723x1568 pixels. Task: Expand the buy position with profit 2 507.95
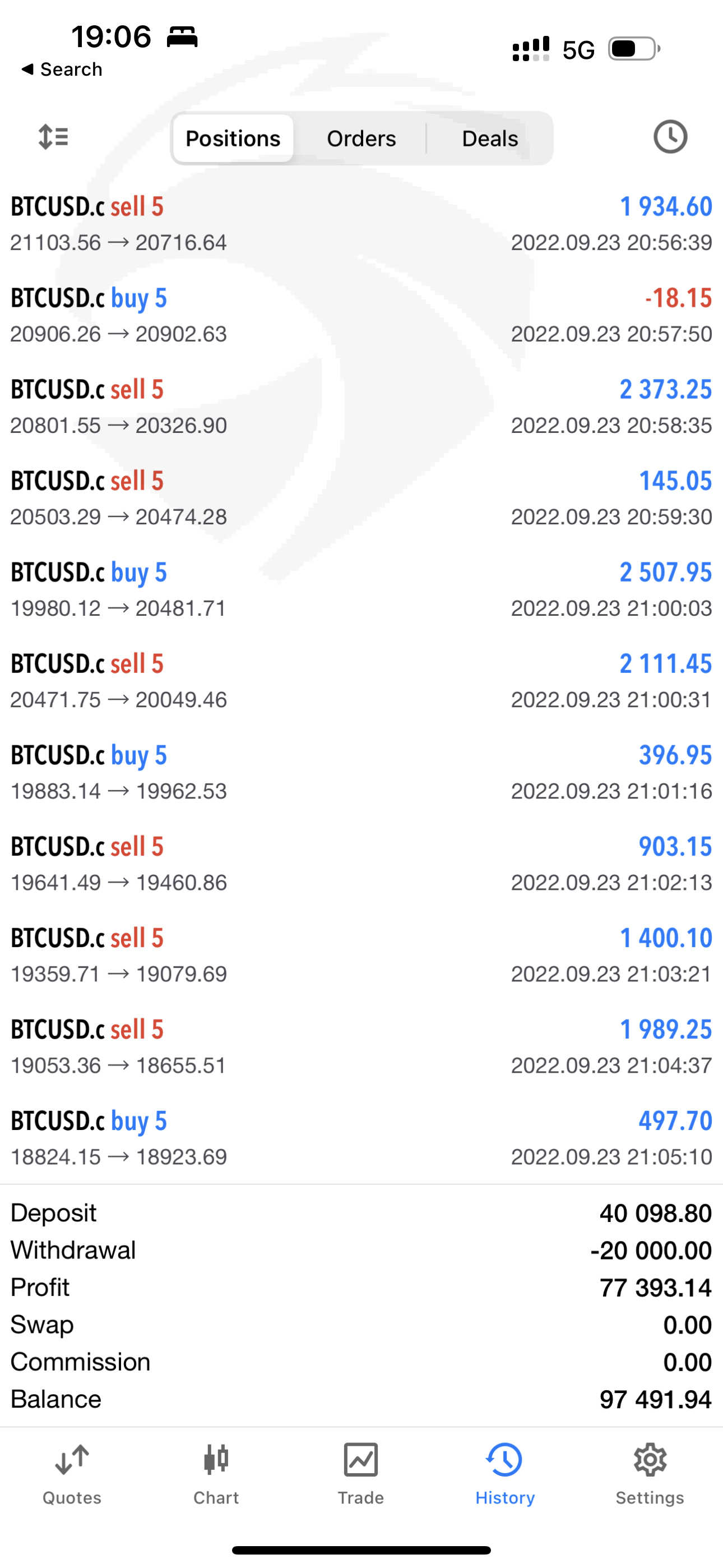(x=361, y=590)
